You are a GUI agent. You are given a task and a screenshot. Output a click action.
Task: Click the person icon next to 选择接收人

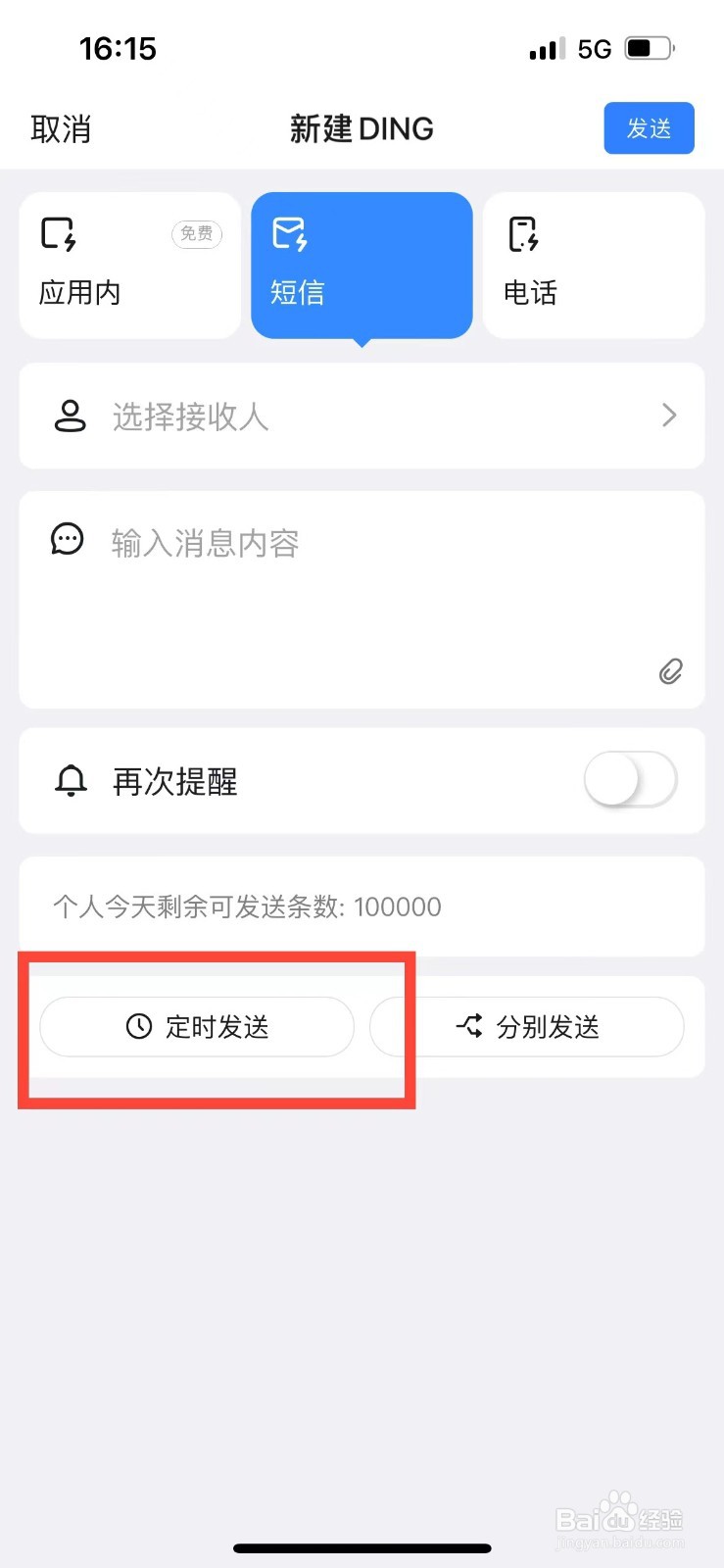70,416
